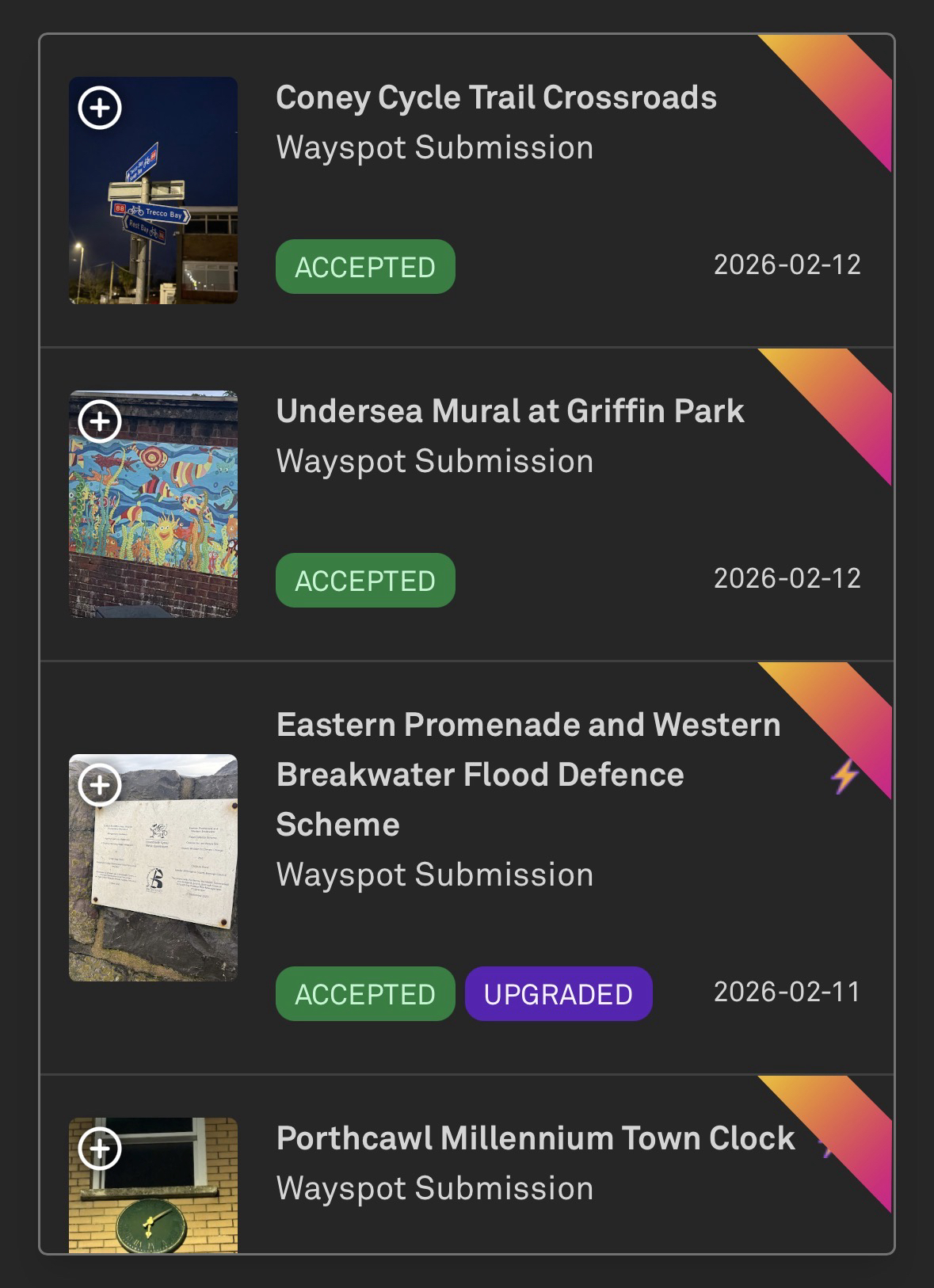Open the Undersea Mural at Griffin Park submission
This screenshot has width=934, height=1288.
[x=509, y=411]
